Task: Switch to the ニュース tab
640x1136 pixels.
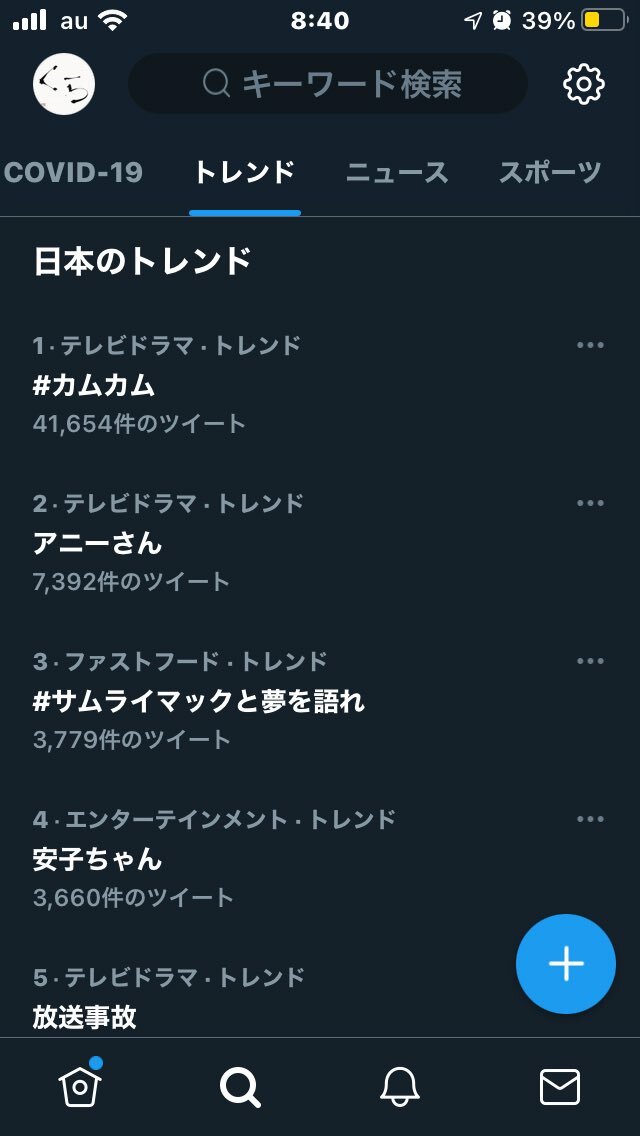Action: 397,173
